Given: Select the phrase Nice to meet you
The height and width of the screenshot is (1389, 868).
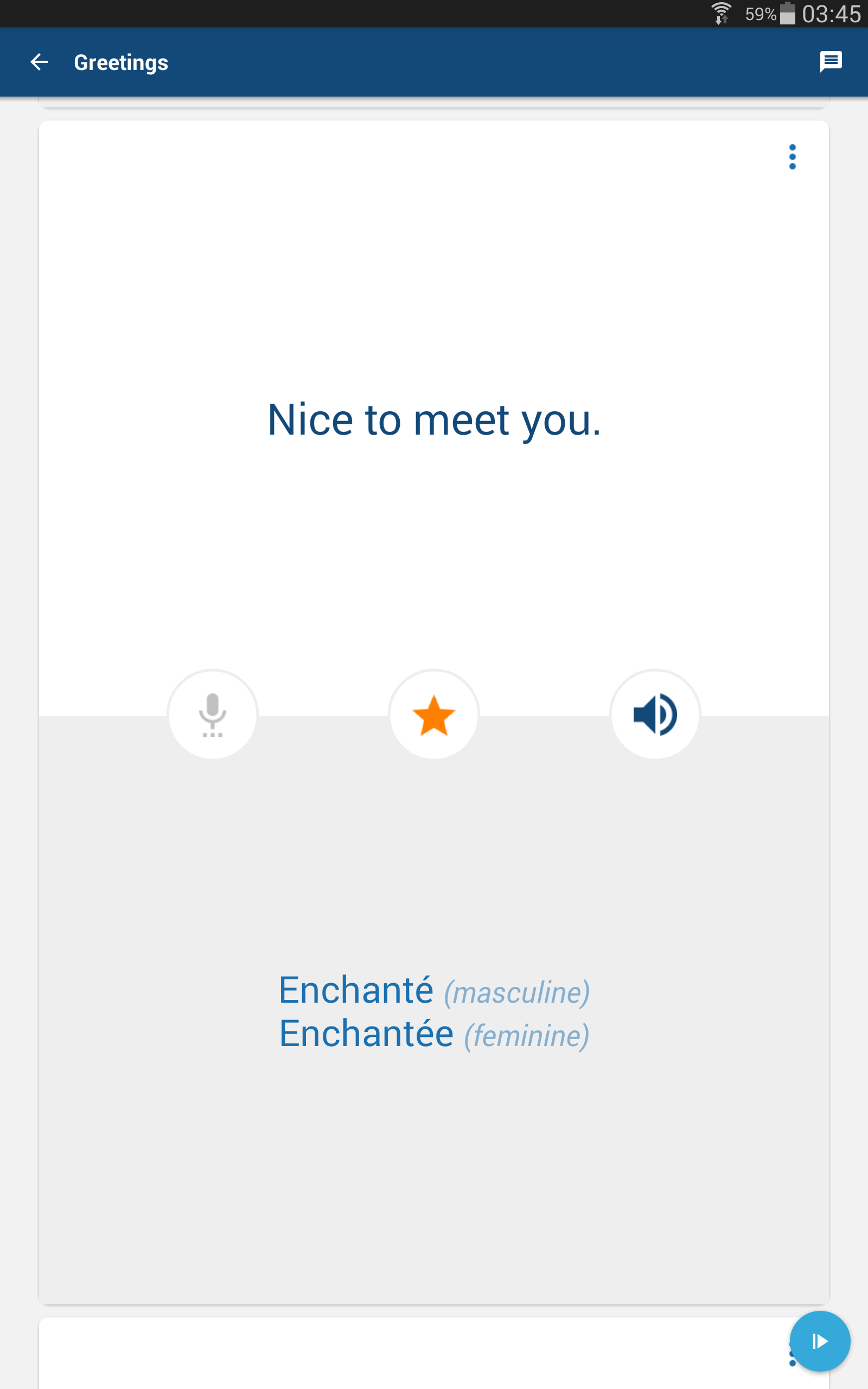Looking at the screenshot, I should tap(433, 420).
